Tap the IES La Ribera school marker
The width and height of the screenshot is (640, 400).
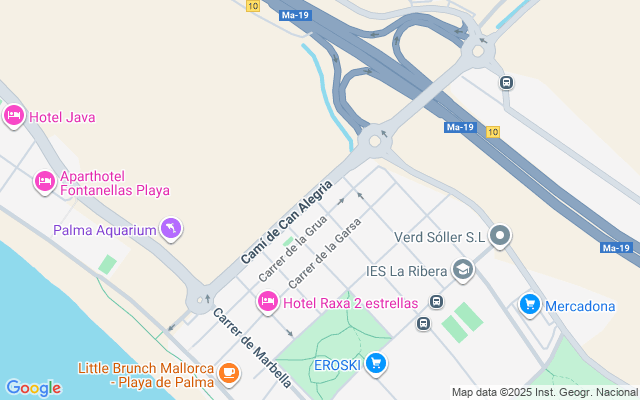coord(463,269)
